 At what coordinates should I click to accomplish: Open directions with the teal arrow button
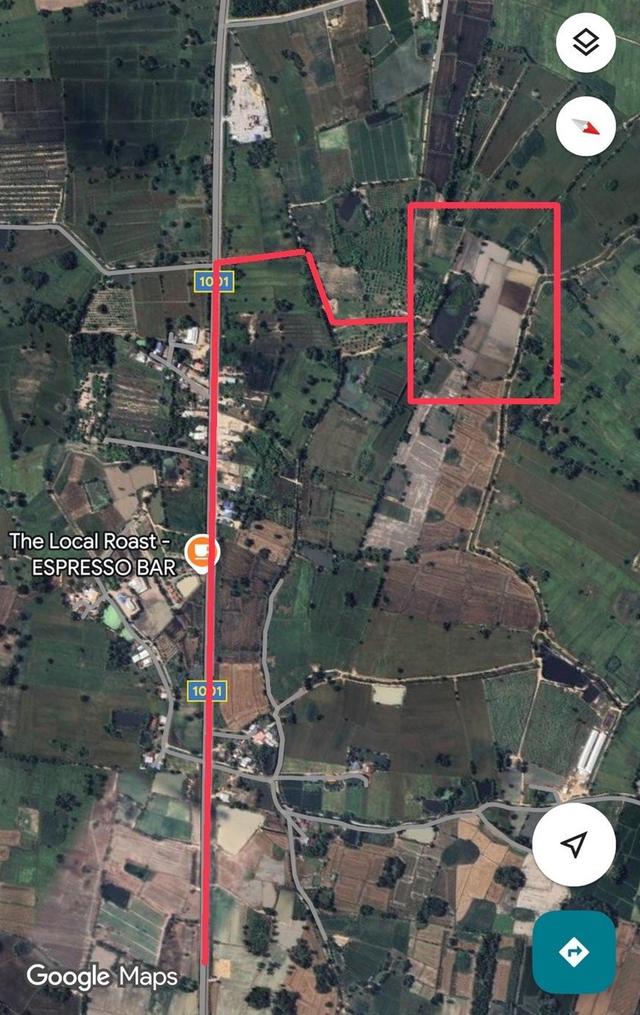pyautogui.click(x=574, y=951)
